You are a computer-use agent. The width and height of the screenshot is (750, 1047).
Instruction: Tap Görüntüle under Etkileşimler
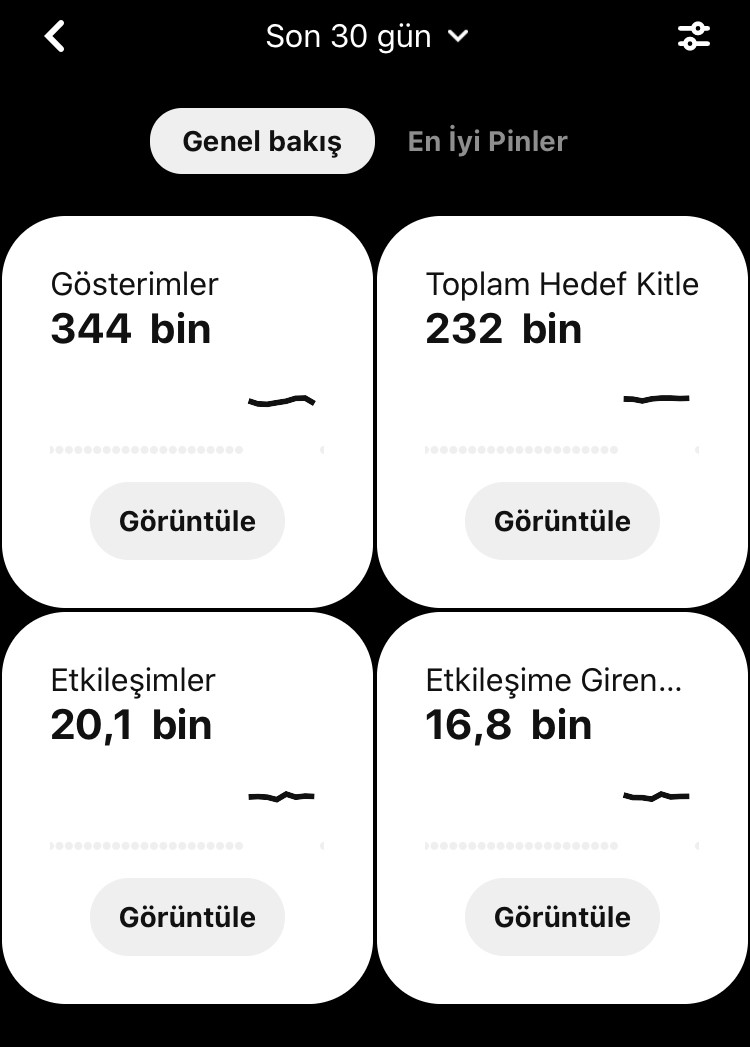click(187, 917)
